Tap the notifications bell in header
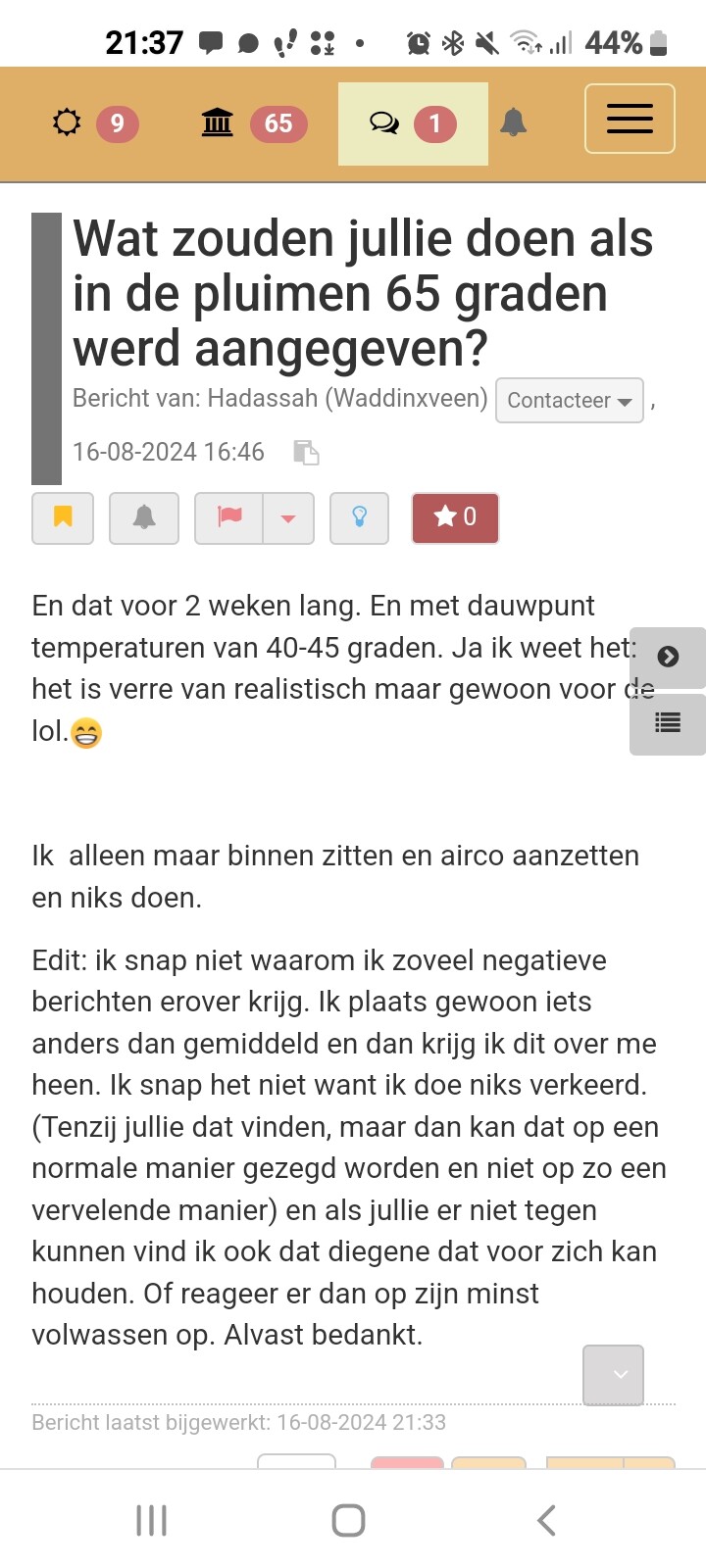 513,122
